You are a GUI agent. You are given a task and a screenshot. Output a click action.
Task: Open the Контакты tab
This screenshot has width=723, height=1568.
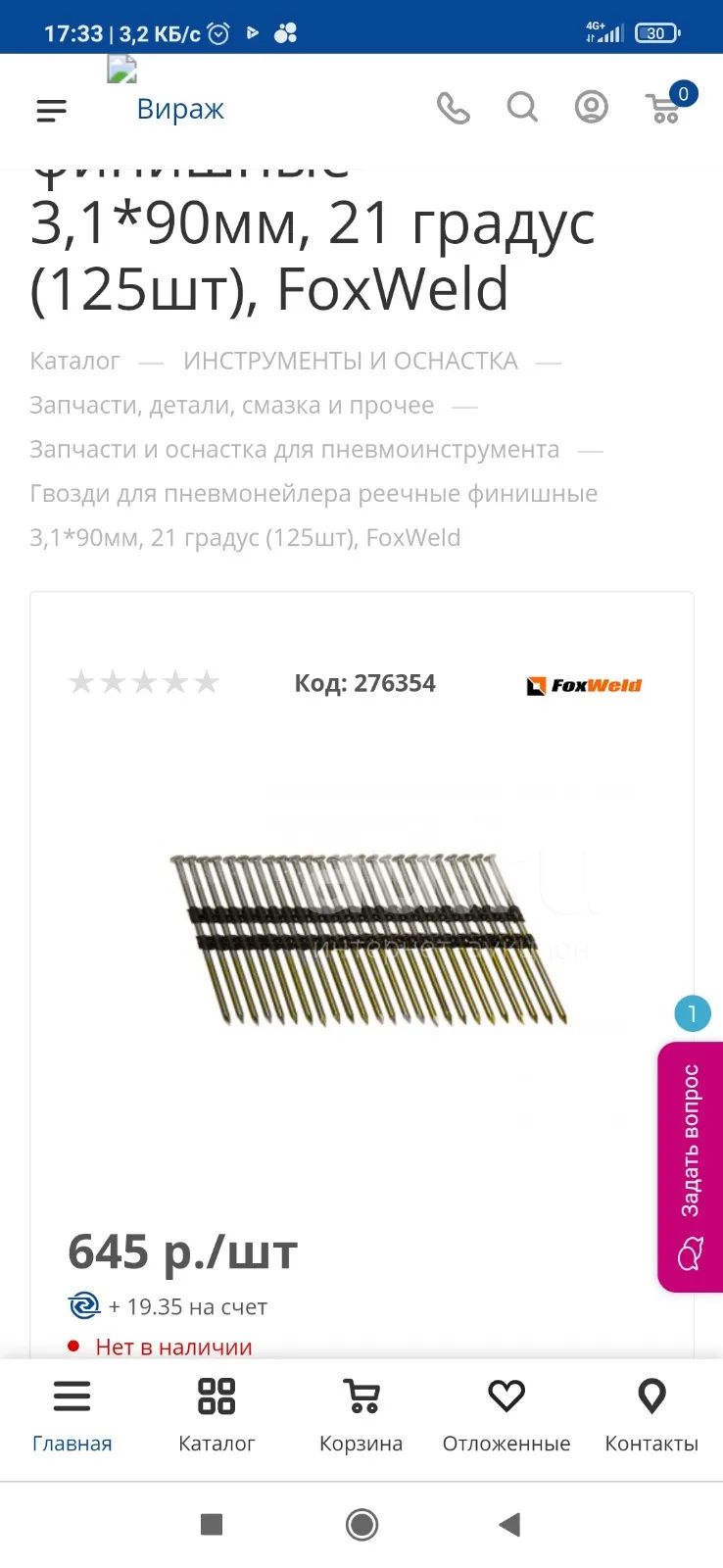tap(651, 1415)
